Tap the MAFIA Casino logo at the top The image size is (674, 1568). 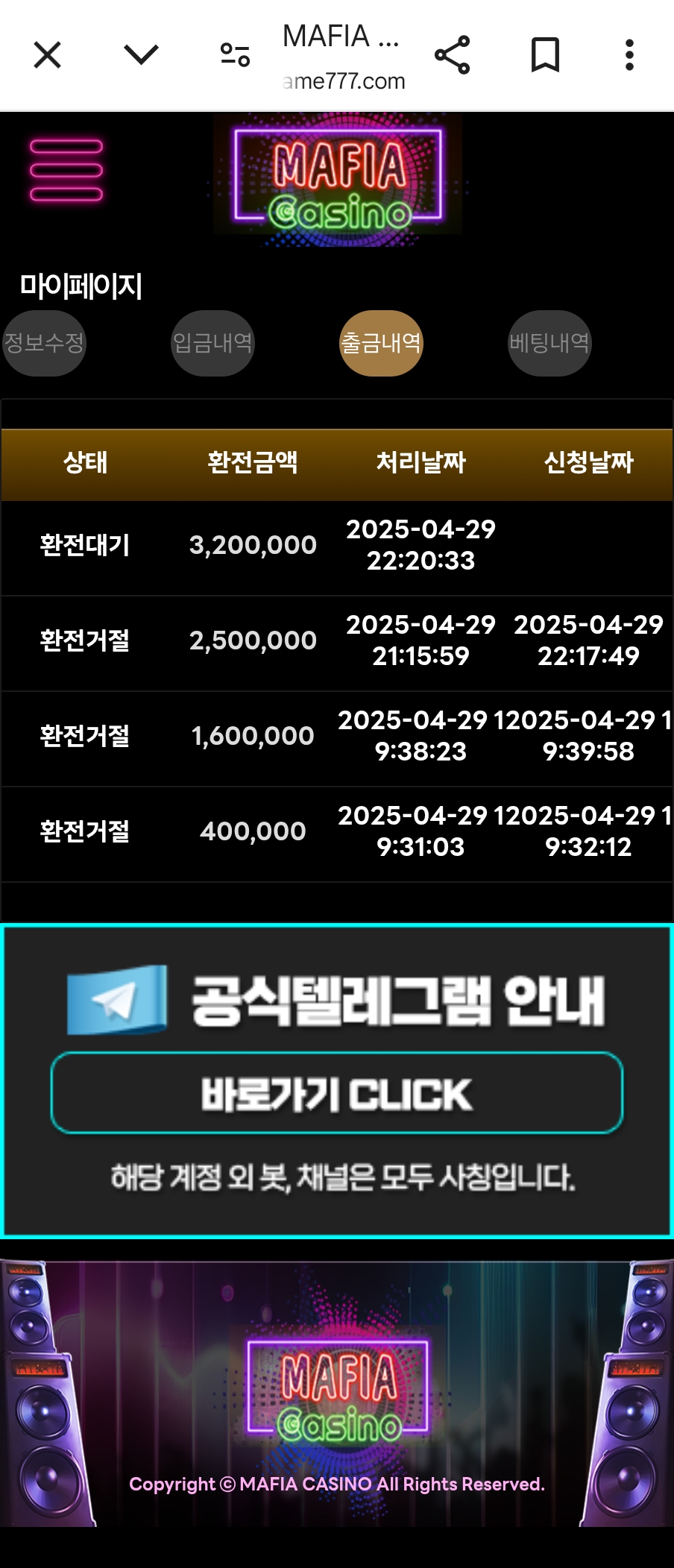tap(338, 180)
